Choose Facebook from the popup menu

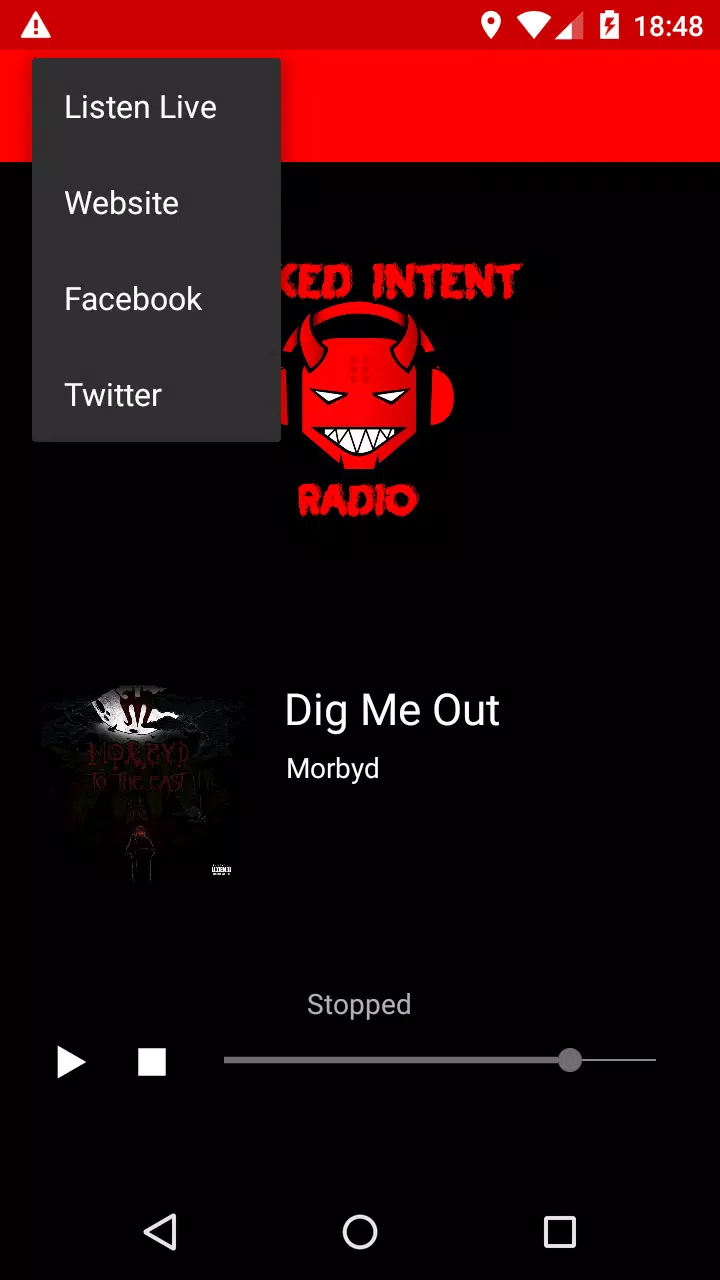coord(133,299)
